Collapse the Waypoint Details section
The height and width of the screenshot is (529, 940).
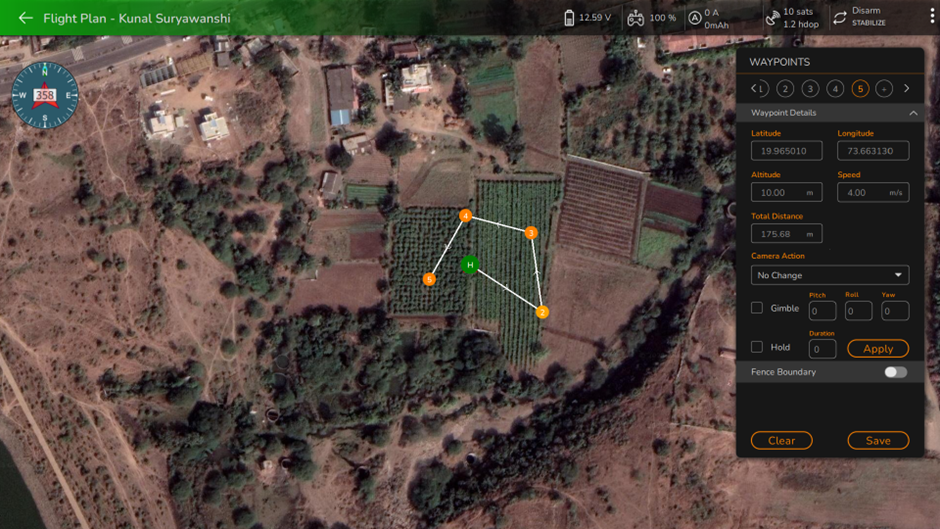[x=912, y=113]
